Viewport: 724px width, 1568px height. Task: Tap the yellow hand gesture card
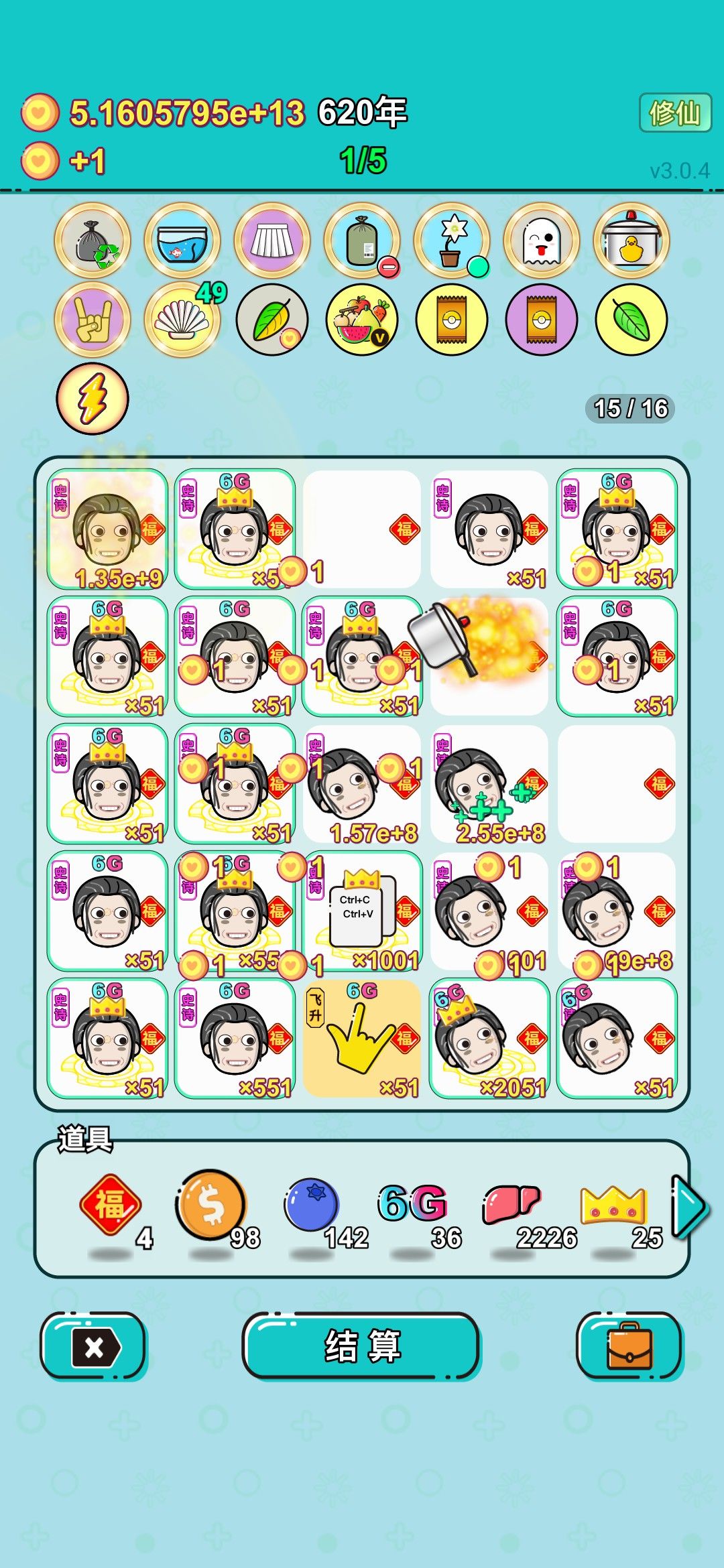point(363,1039)
